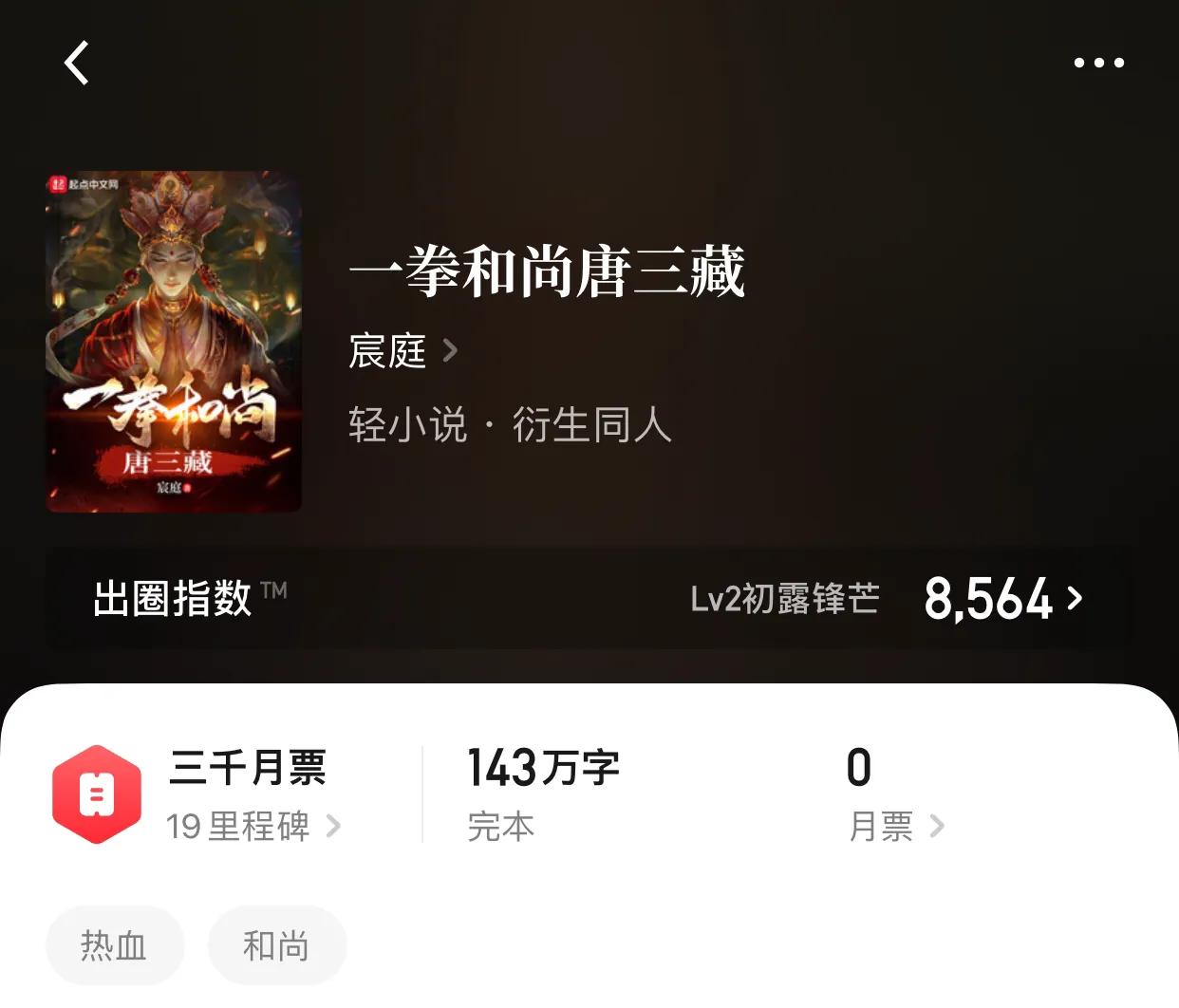The image size is (1179, 1008).
Task: Open author 宸庭's page
Action: [402, 351]
